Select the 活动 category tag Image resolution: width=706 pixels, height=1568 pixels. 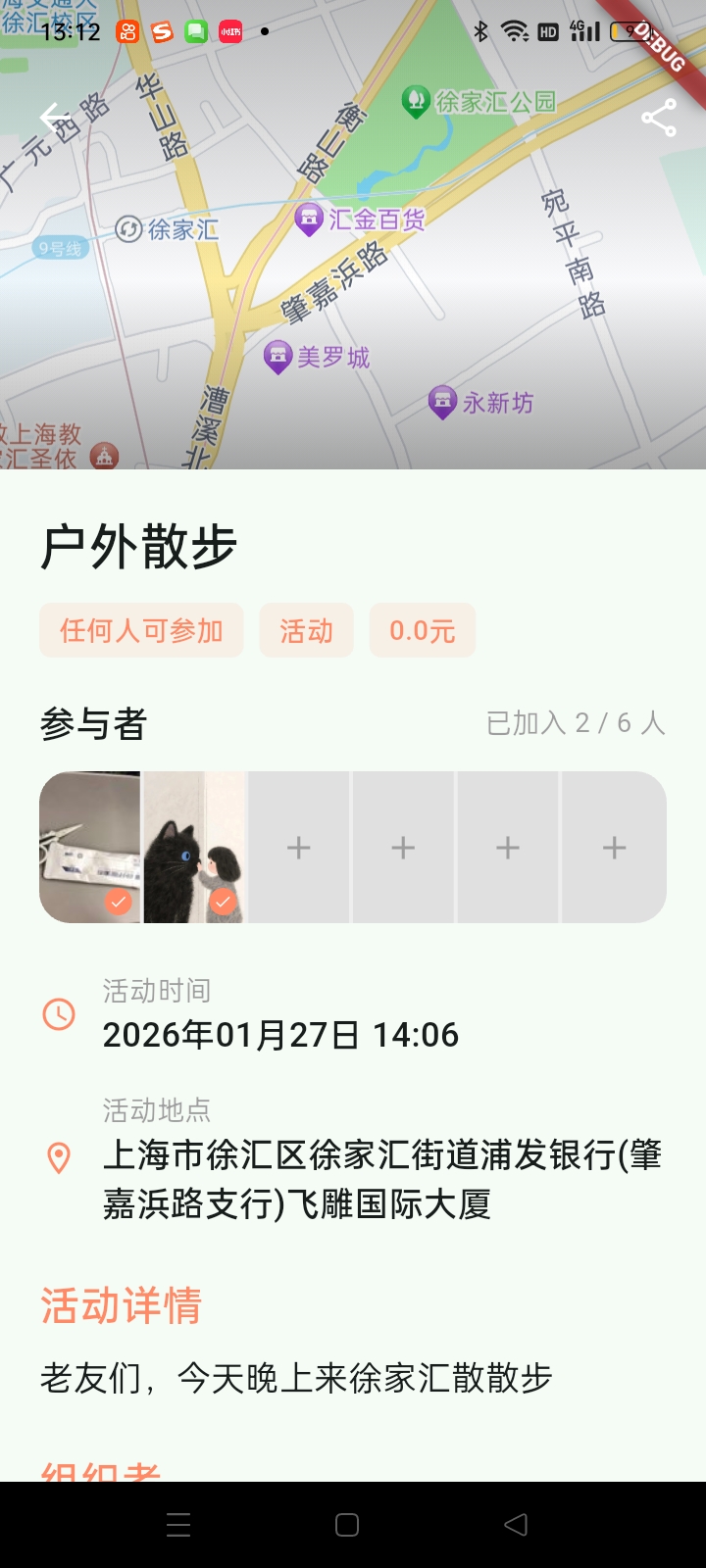click(306, 630)
